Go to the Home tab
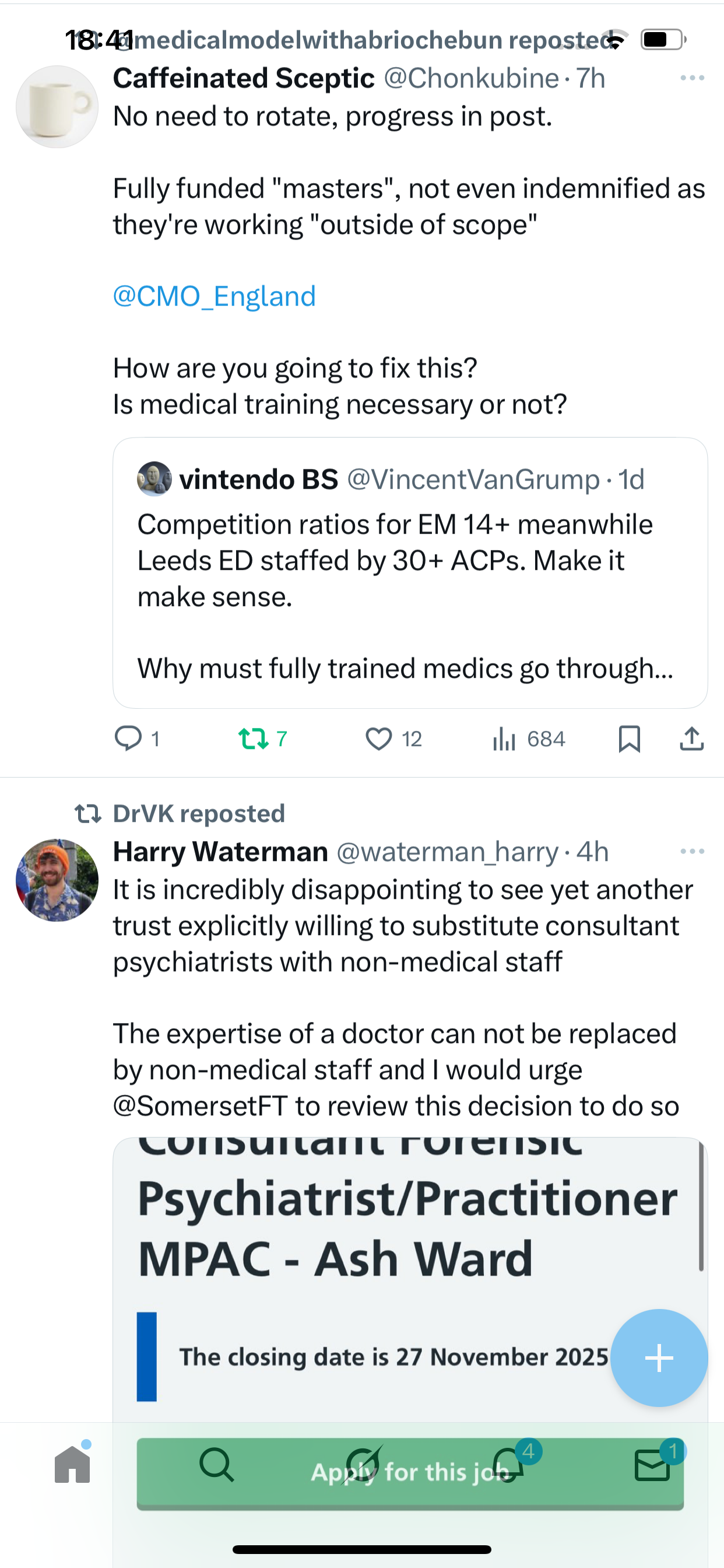Image resolution: width=724 pixels, height=1568 pixels. point(72,1465)
